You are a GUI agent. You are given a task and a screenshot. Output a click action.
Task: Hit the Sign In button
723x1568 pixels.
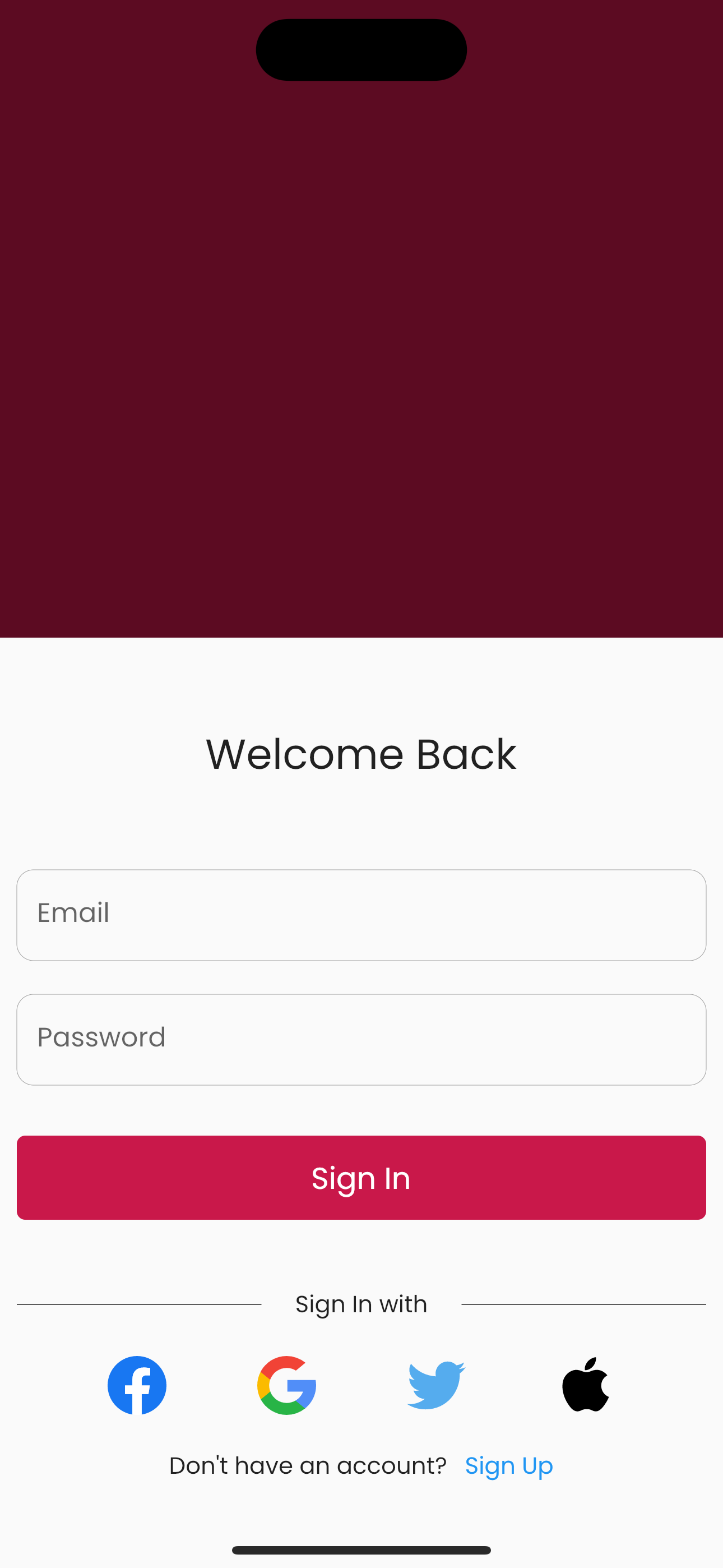point(361,1177)
